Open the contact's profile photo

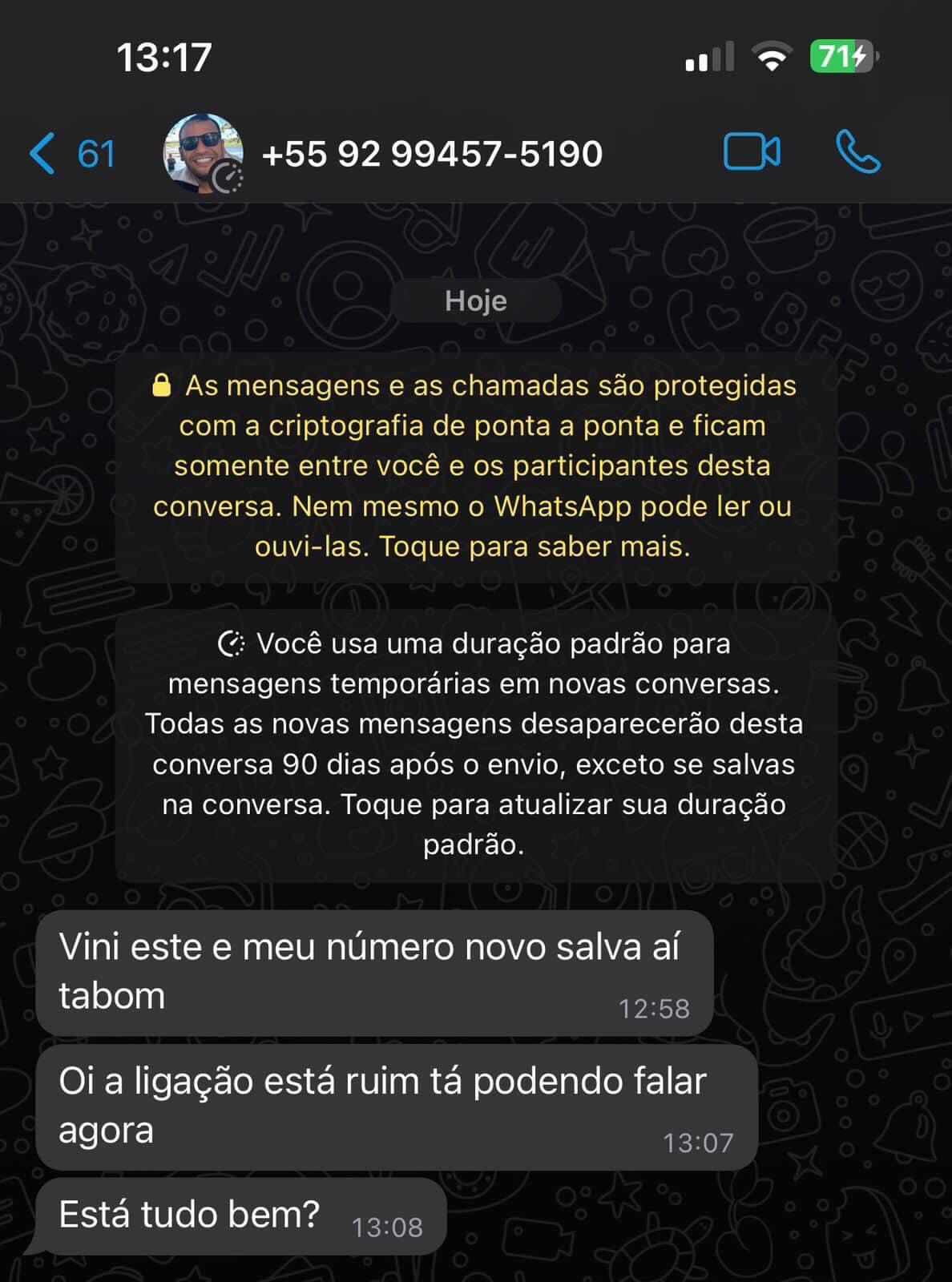coord(202,153)
